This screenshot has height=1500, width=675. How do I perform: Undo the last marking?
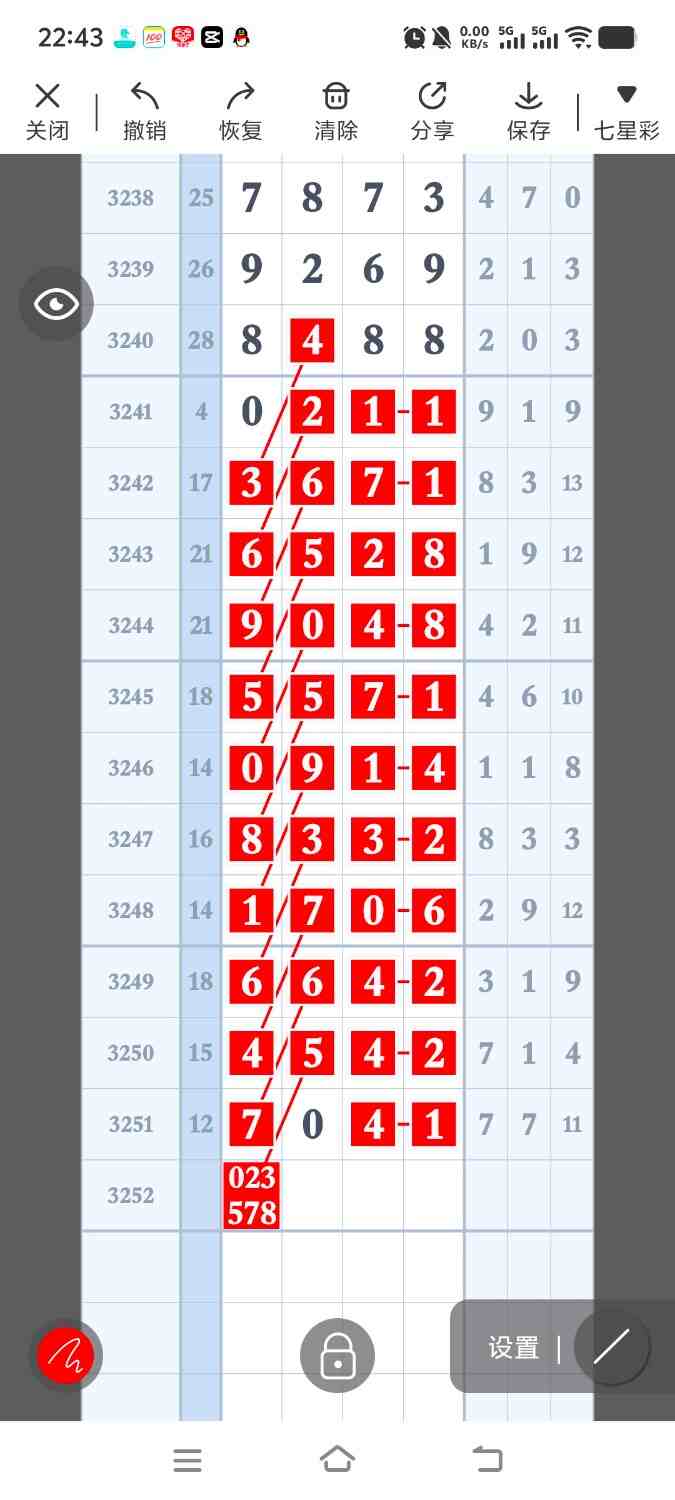(x=144, y=111)
